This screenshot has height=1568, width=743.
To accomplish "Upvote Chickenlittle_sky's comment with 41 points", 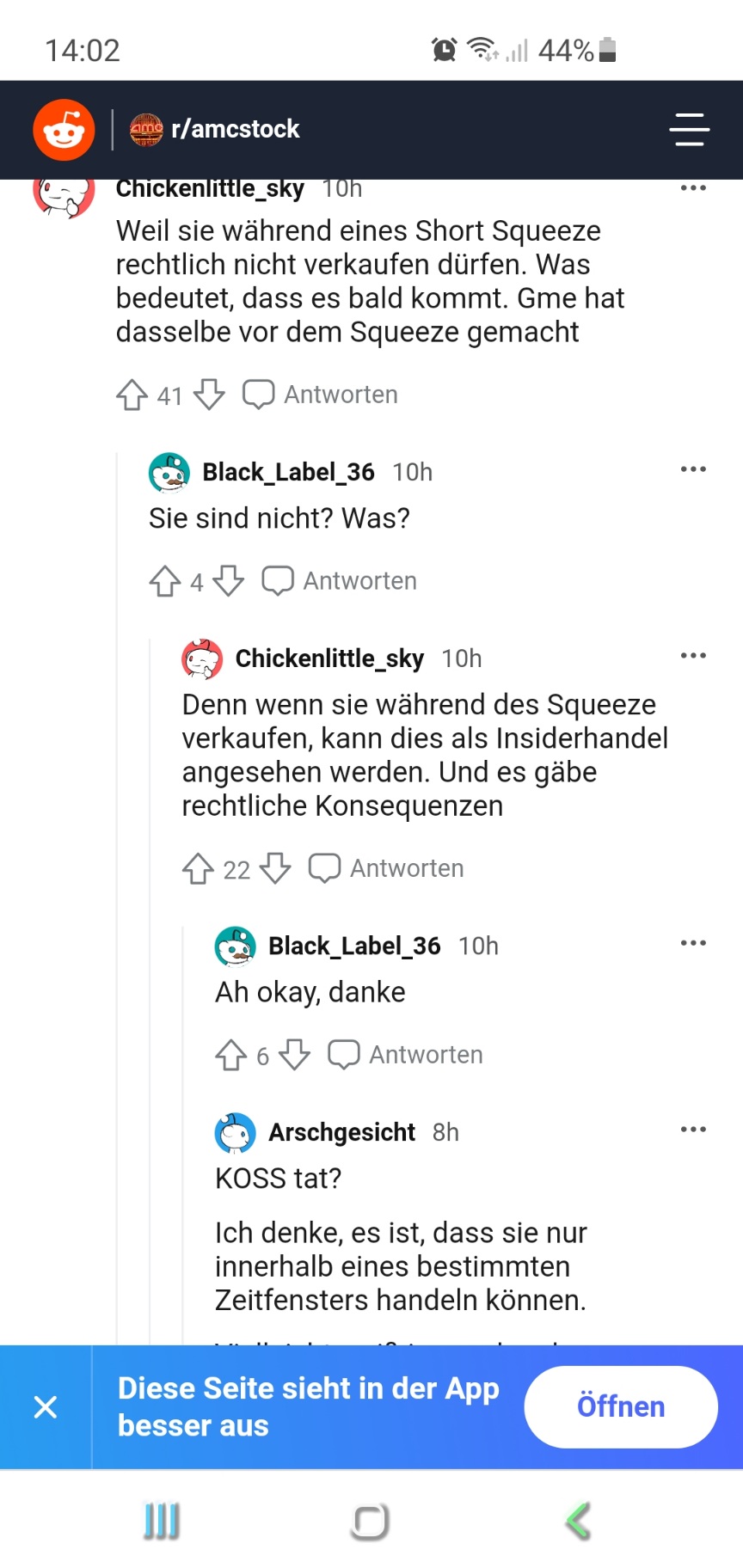I will point(132,395).
